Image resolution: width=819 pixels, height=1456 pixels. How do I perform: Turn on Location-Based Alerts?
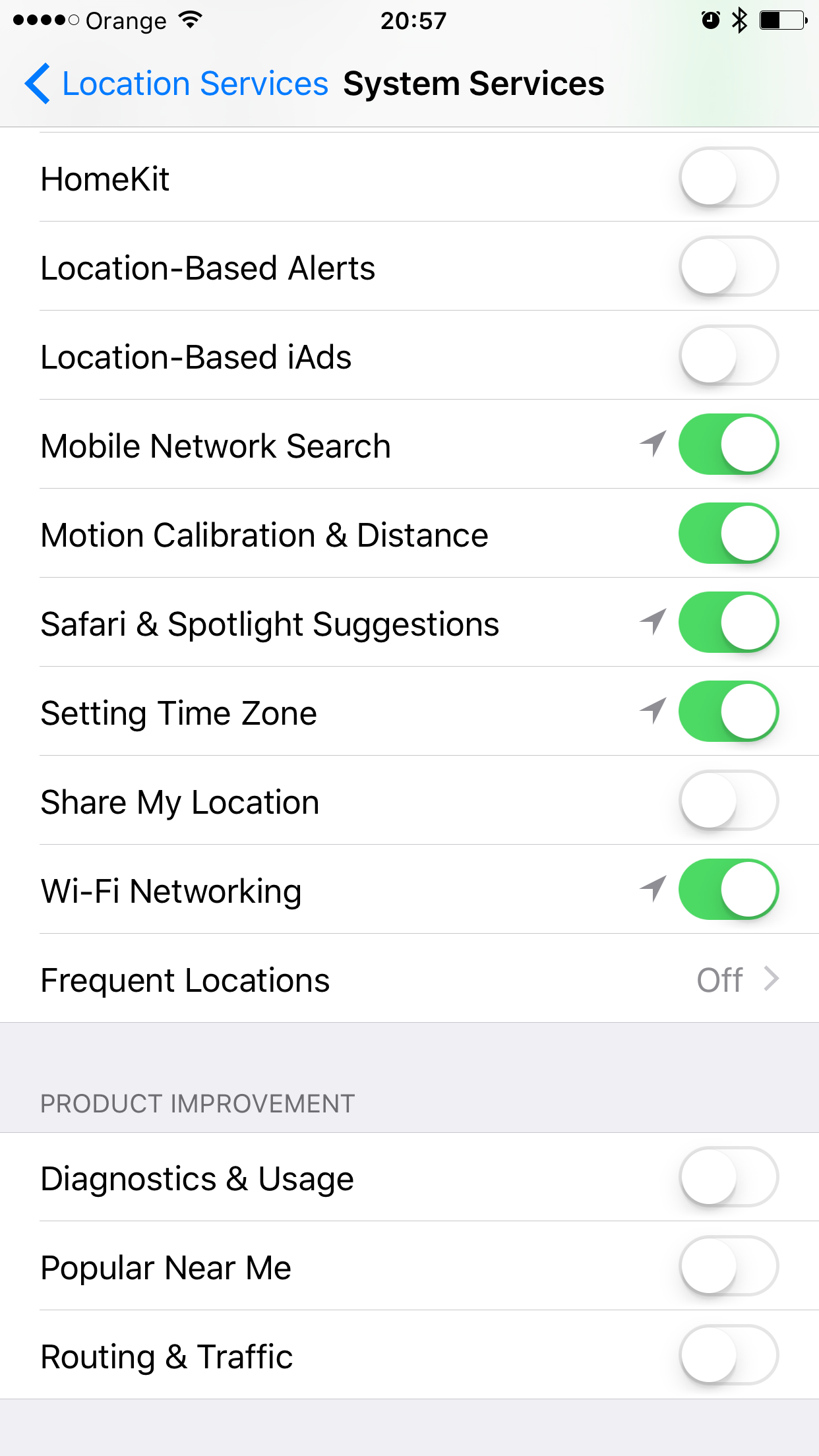click(x=729, y=266)
